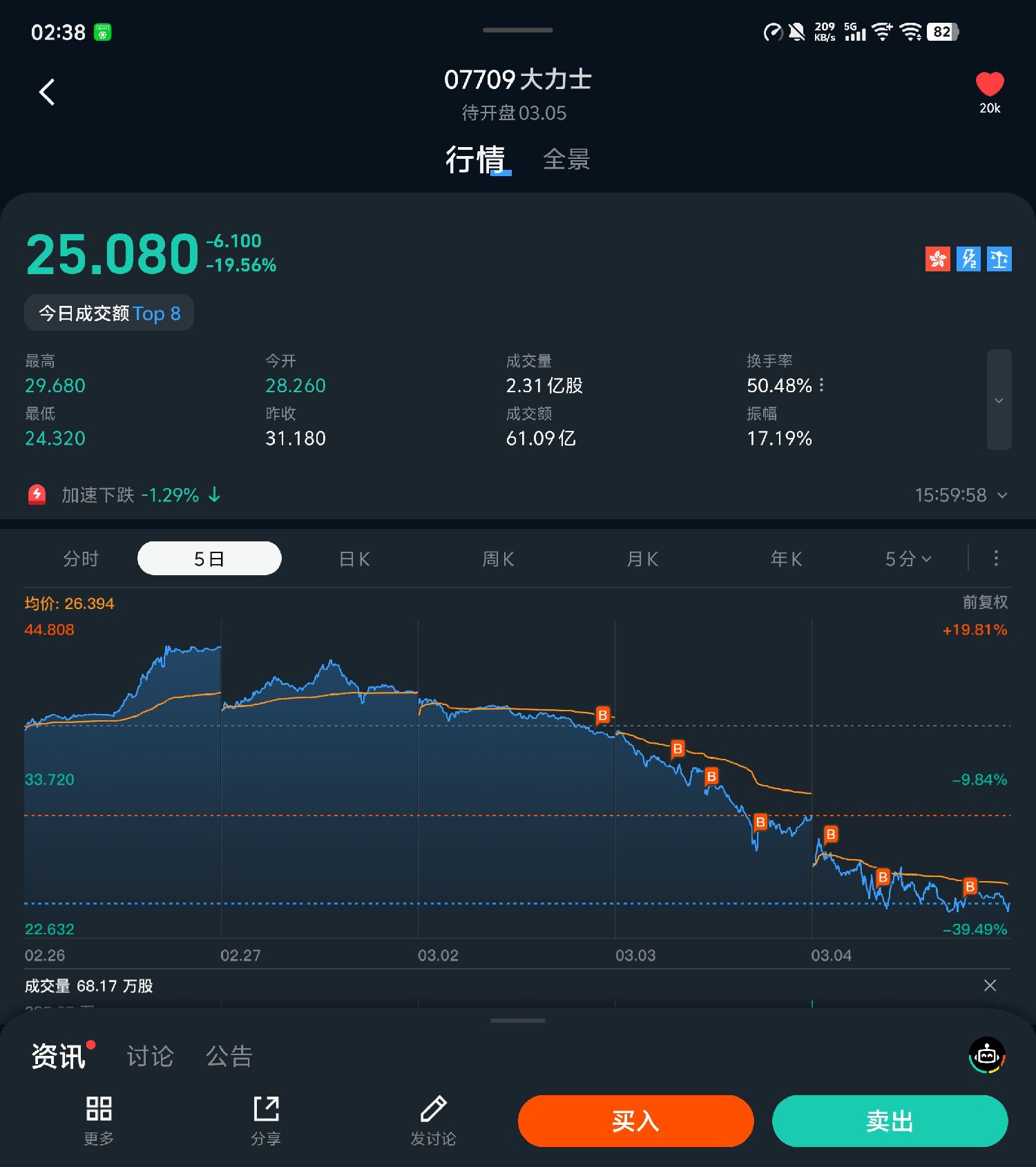Screen dimensions: 1036x1167
Task: Go back using the top-left arrow
Action: coord(47,92)
